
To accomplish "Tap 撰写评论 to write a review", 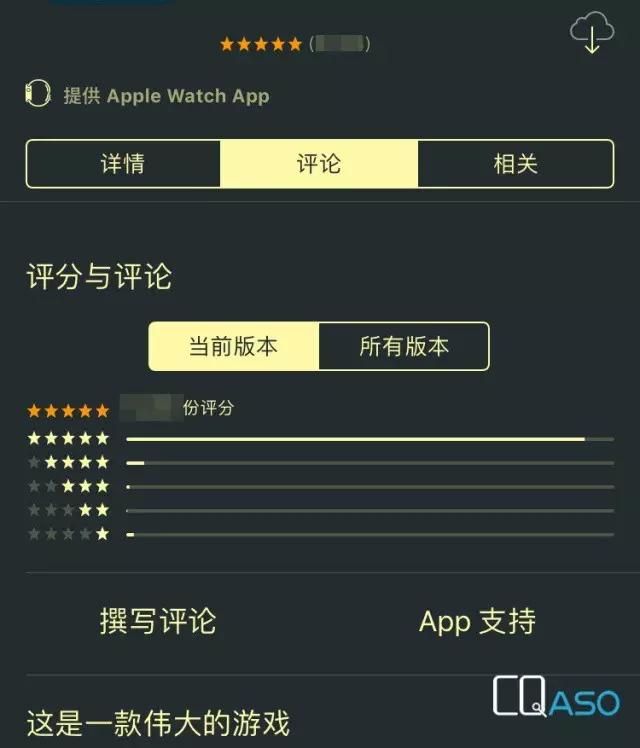I will click(x=158, y=621).
